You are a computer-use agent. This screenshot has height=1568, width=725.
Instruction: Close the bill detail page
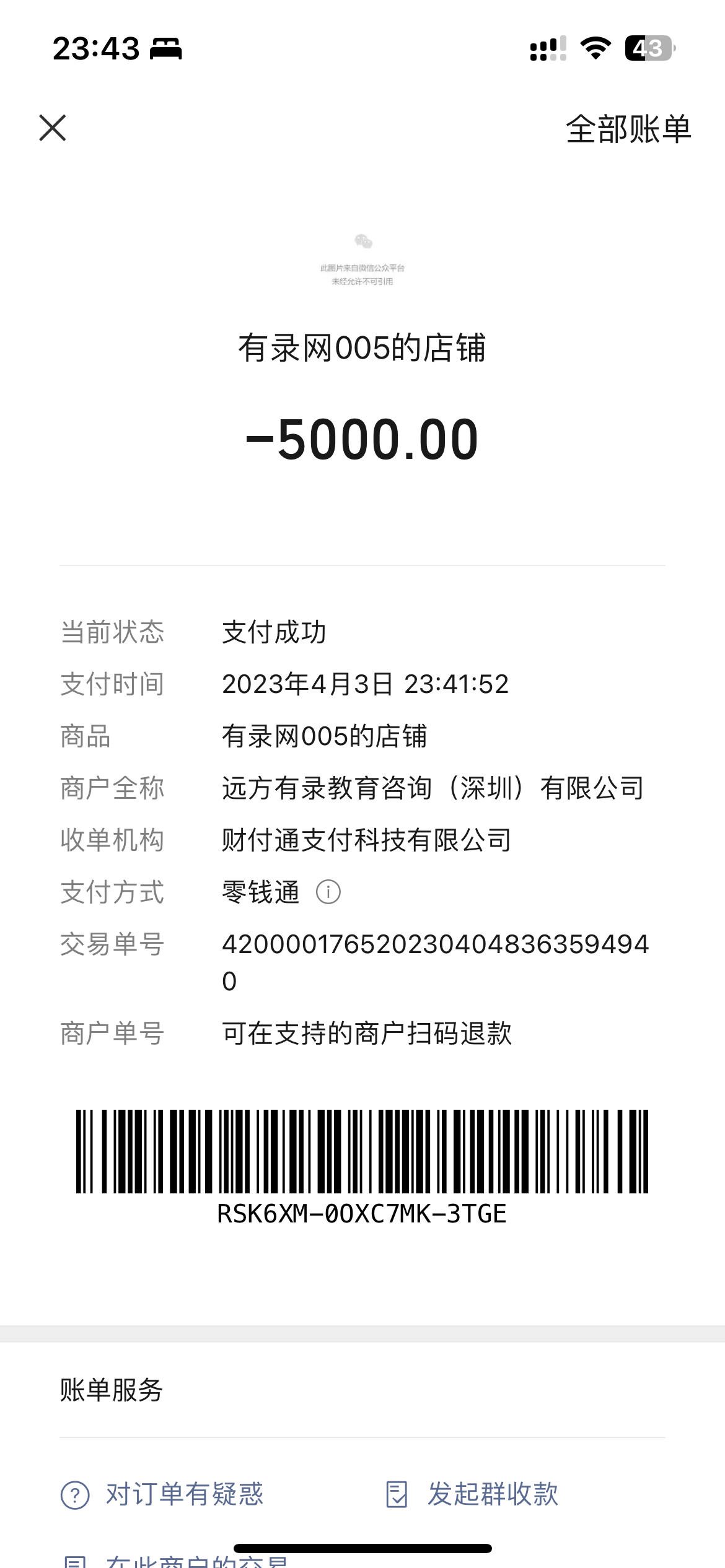[53, 128]
